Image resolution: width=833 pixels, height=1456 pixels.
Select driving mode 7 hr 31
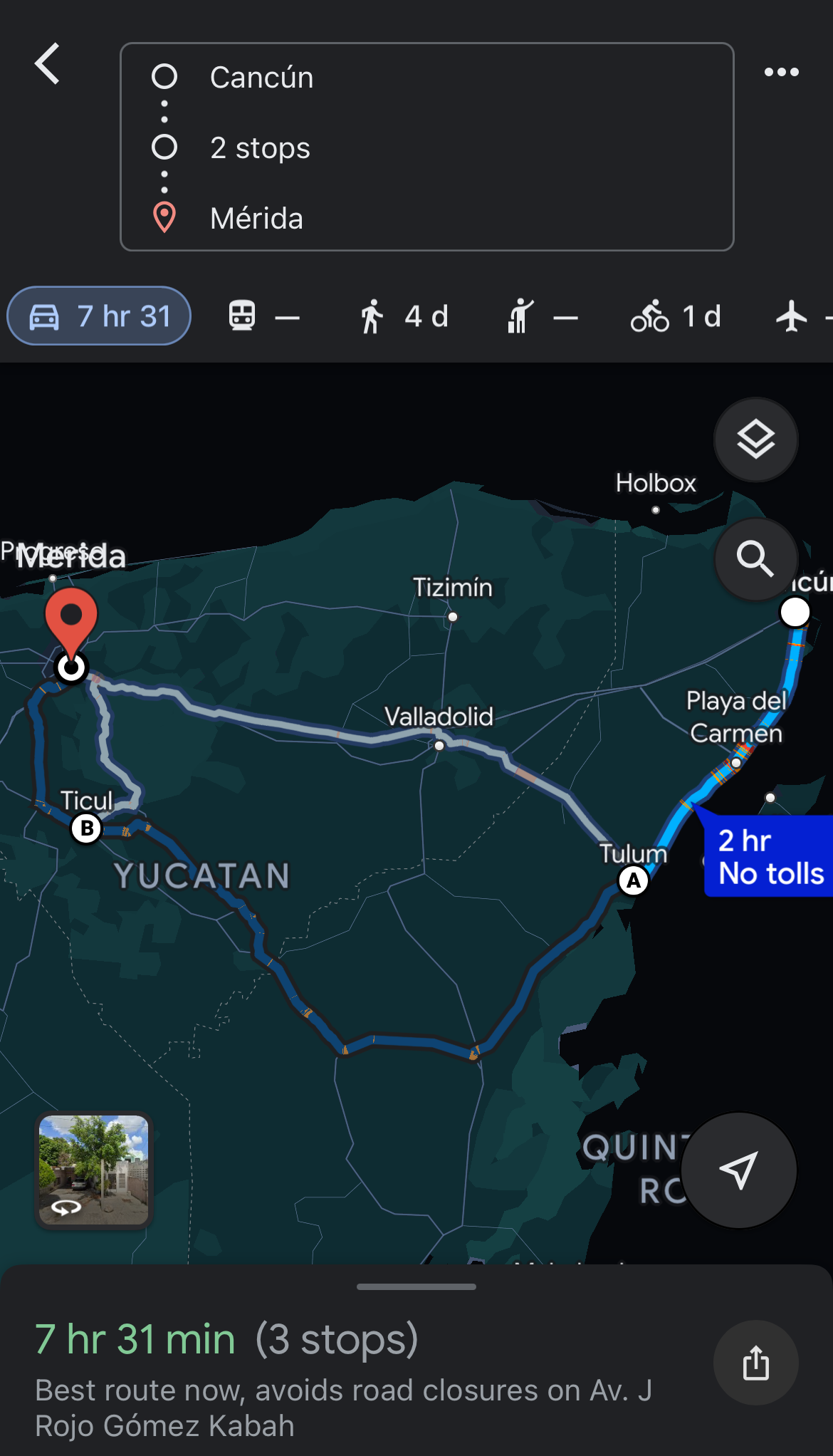99,316
